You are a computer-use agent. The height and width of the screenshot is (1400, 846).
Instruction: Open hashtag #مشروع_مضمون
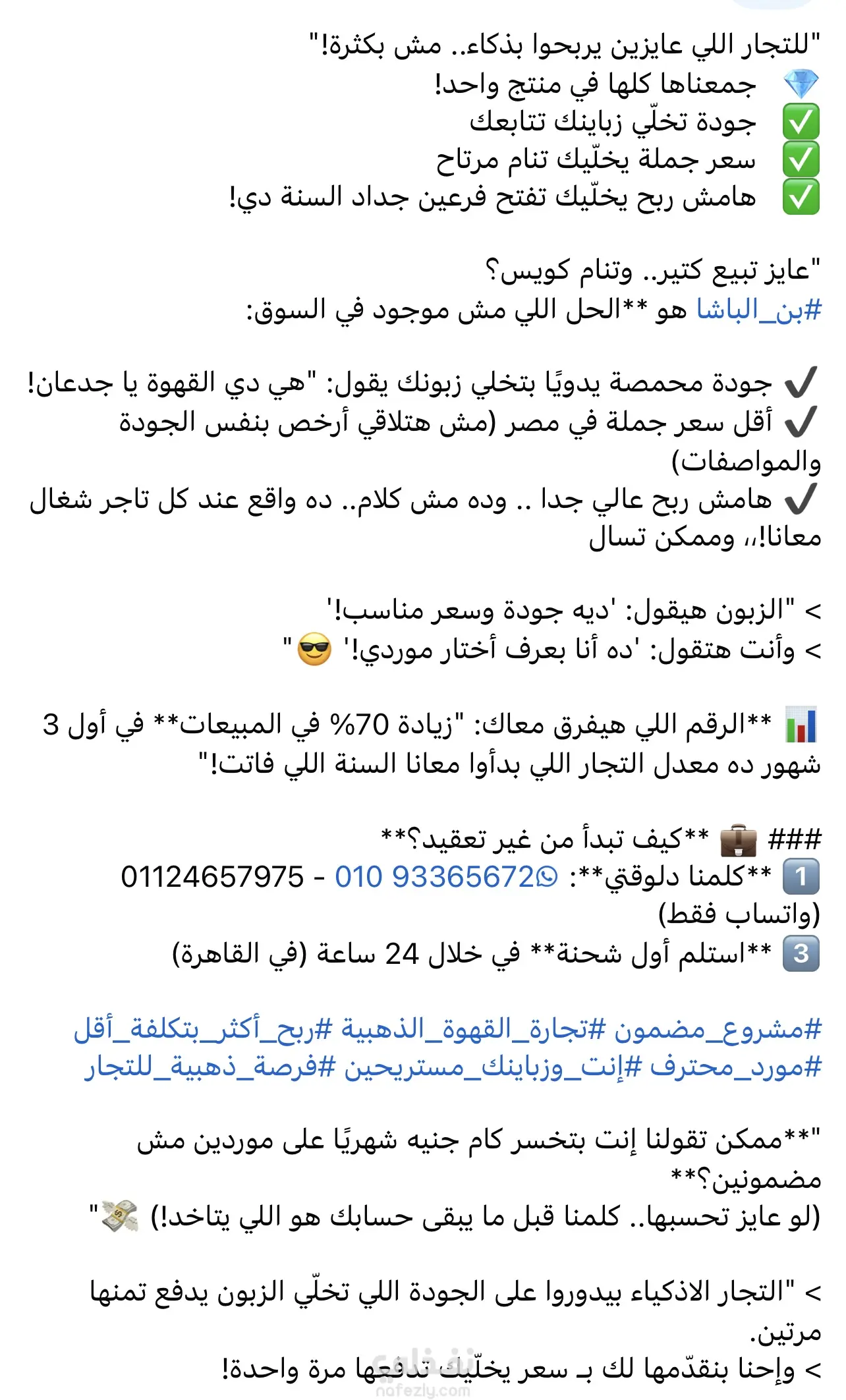(718, 1029)
